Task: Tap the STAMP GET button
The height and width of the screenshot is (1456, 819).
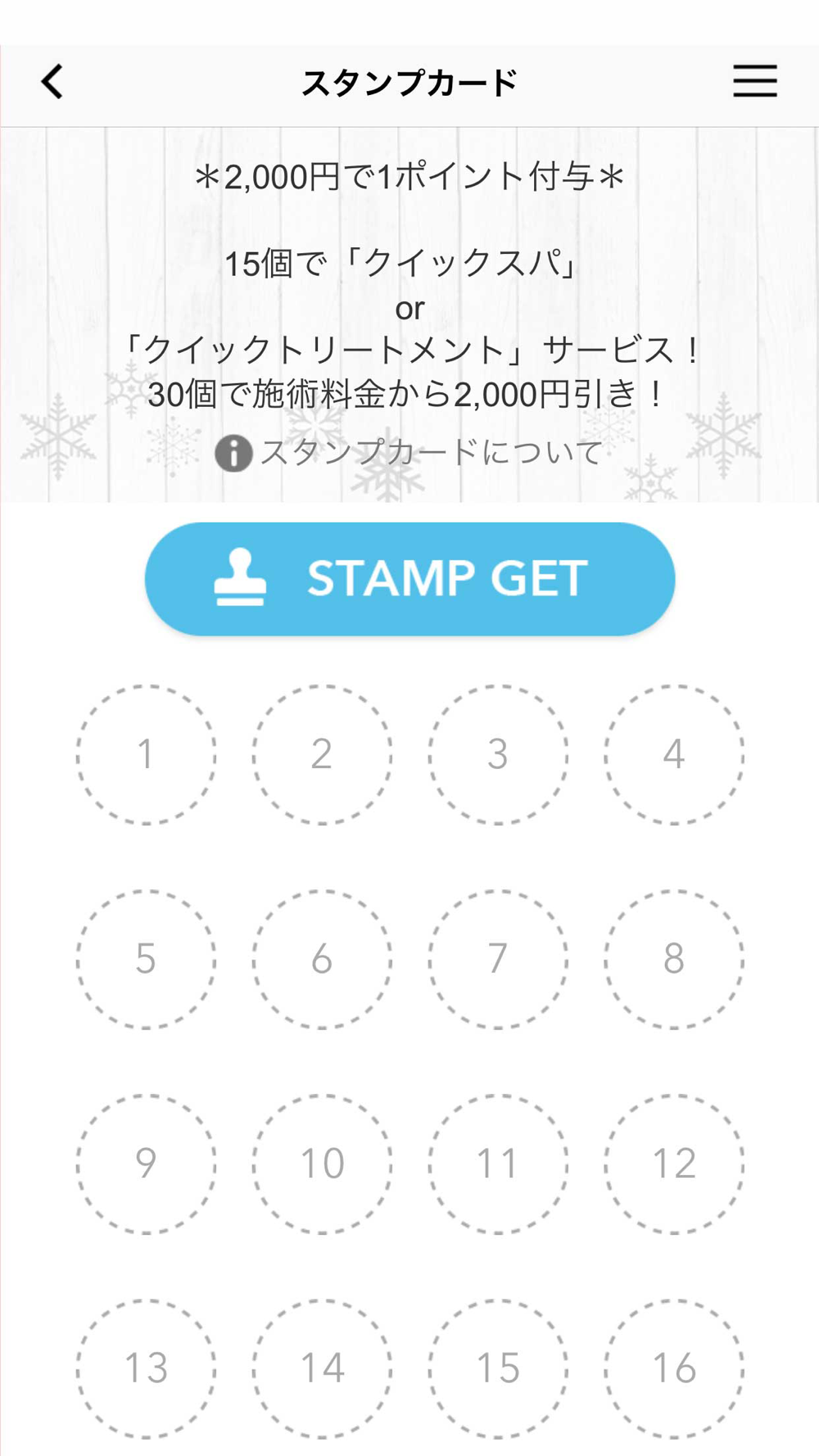Action: point(409,579)
